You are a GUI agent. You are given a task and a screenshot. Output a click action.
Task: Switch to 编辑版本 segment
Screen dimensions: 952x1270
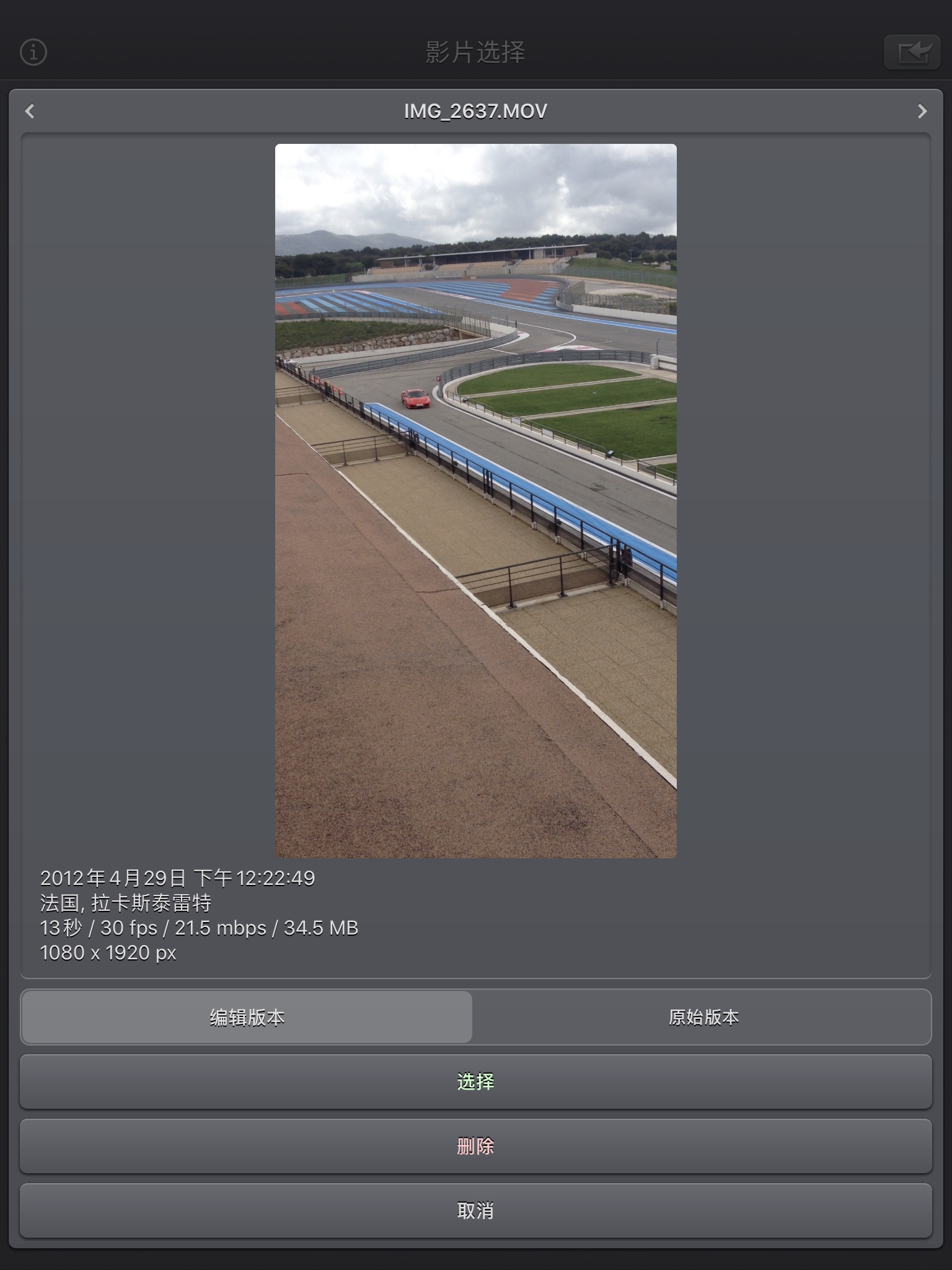[x=247, y=1018]
